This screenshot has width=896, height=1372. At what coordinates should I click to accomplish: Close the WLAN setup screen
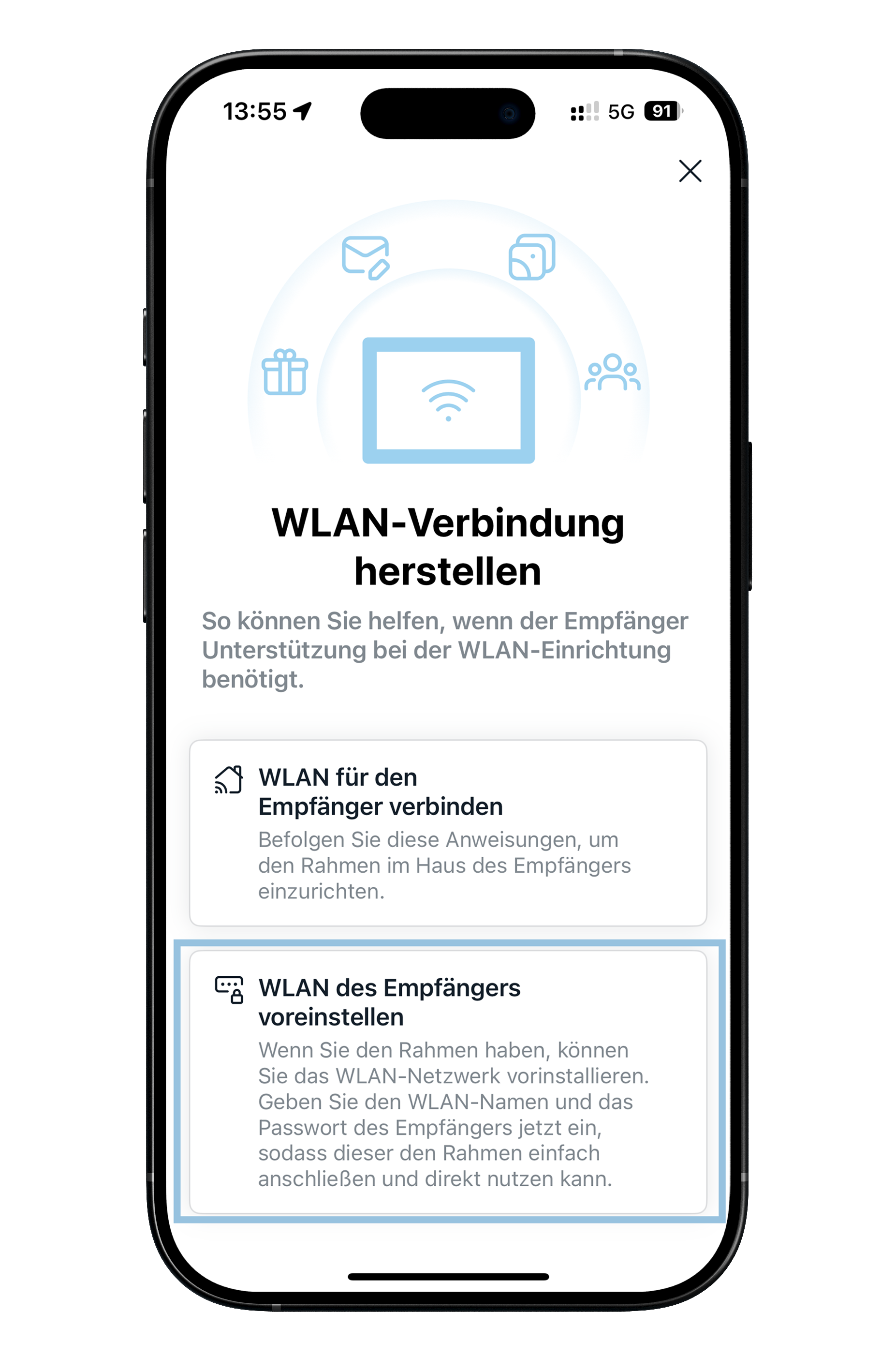click(x=690, y=171)
